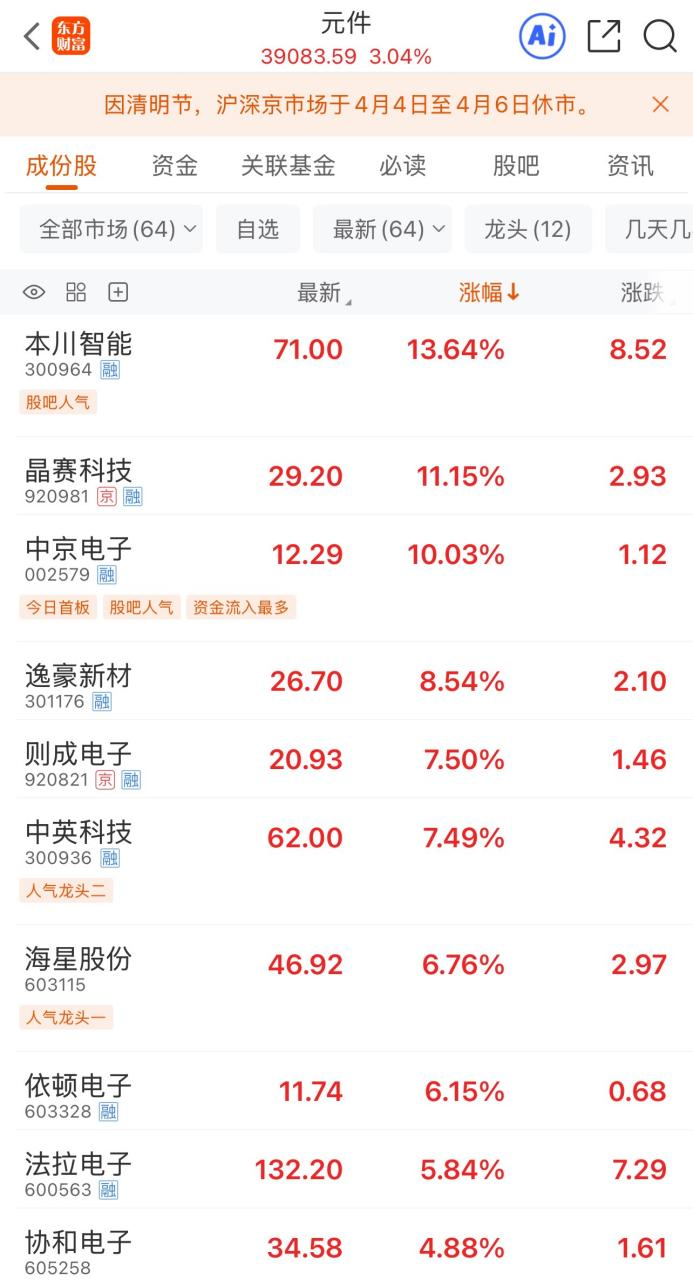Go back using the top-left arrow

pos(32,37)
